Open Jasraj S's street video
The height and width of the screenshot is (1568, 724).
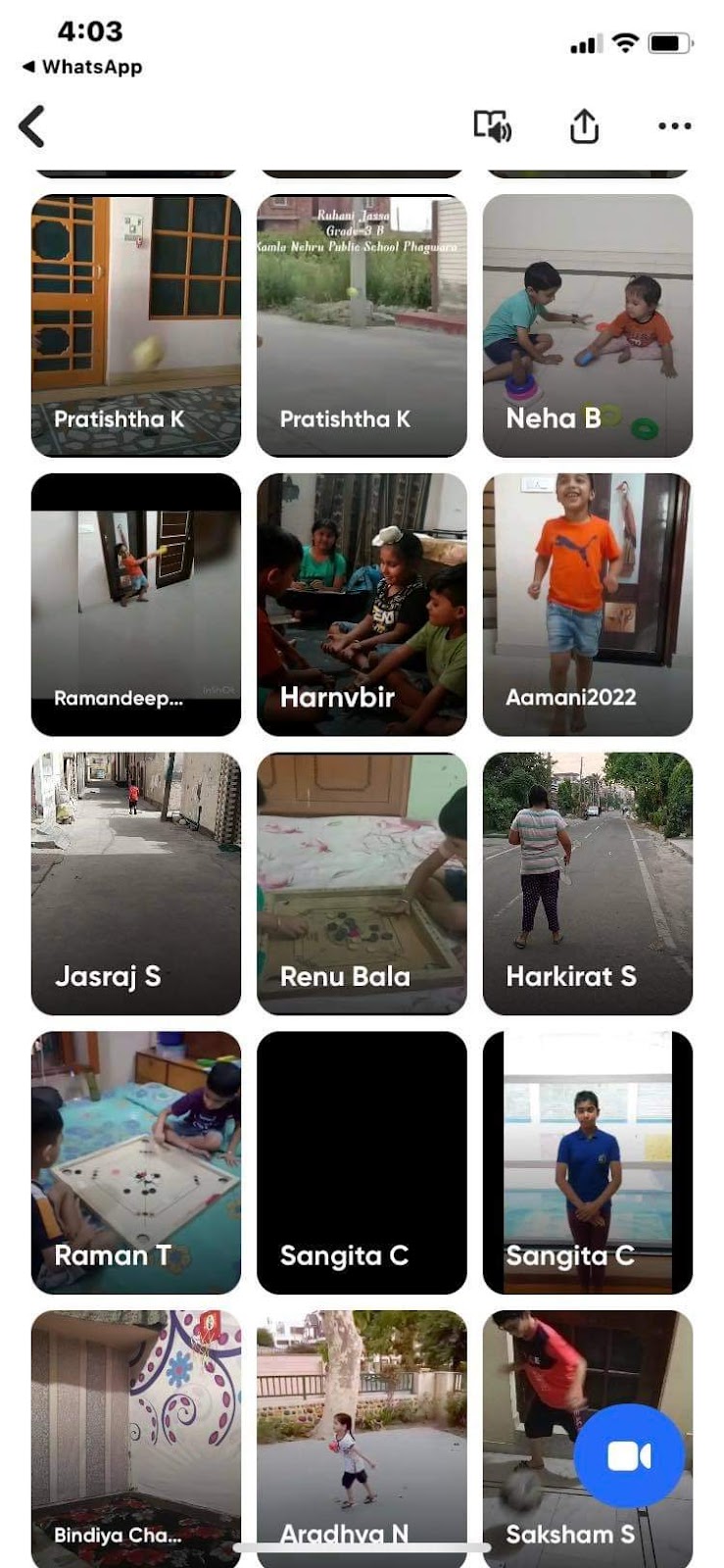tap(136, 884)
